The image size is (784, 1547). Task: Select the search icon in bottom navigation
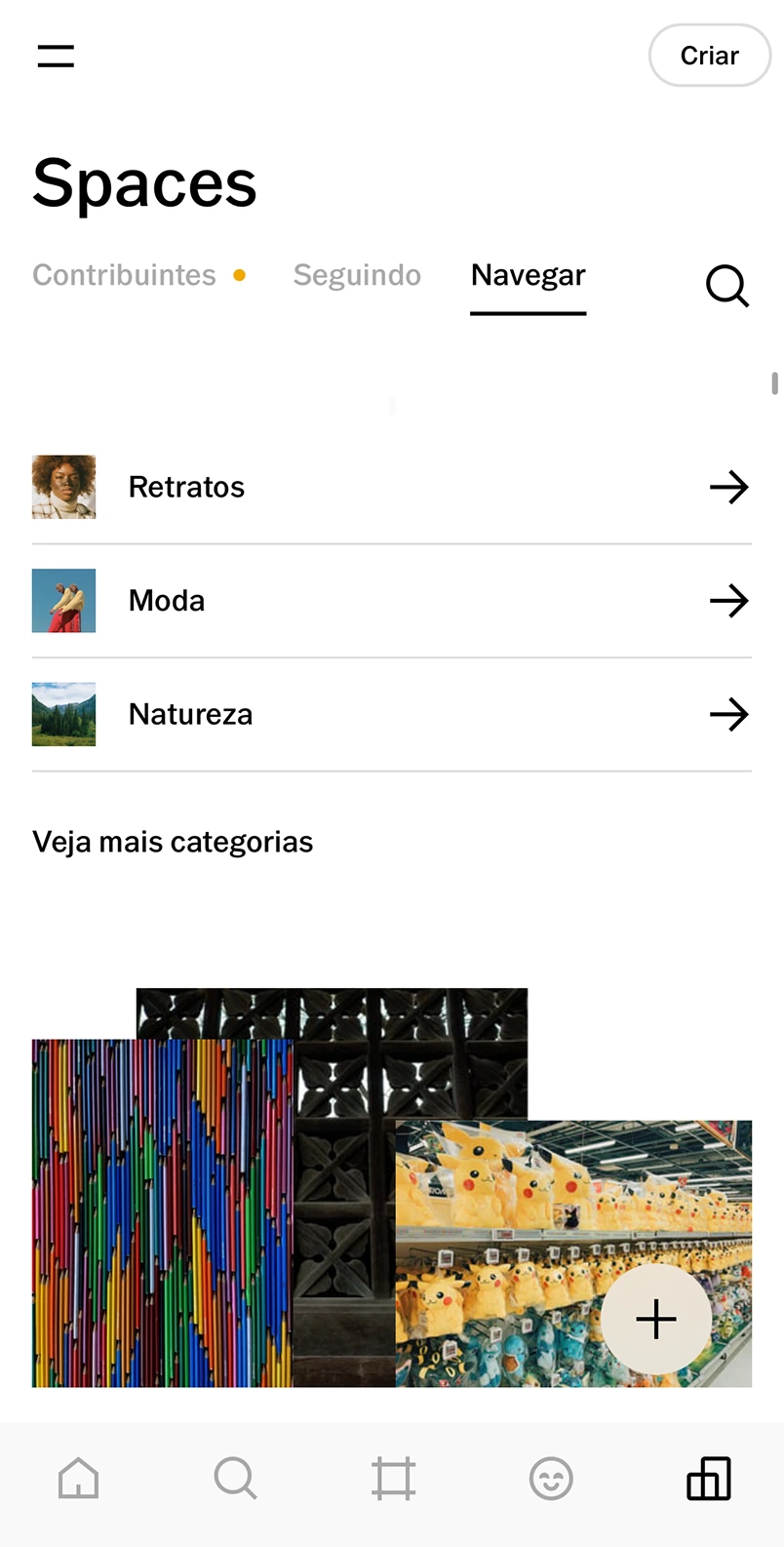click(235, 1478)
